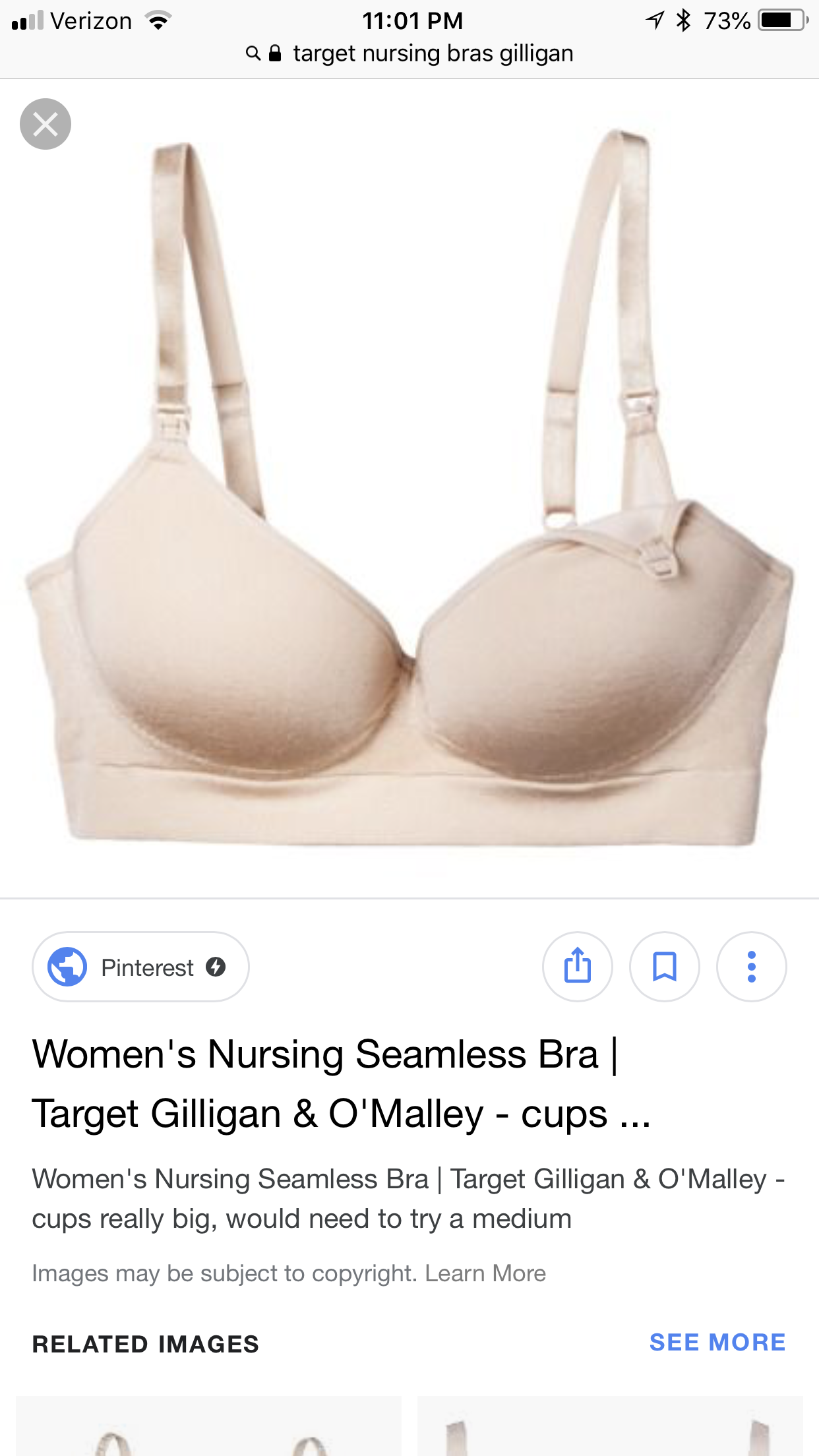Tap Learn More about image copyright
Screen dimensions: 819x1456
pyautogui.click(x=485, y=1273)
